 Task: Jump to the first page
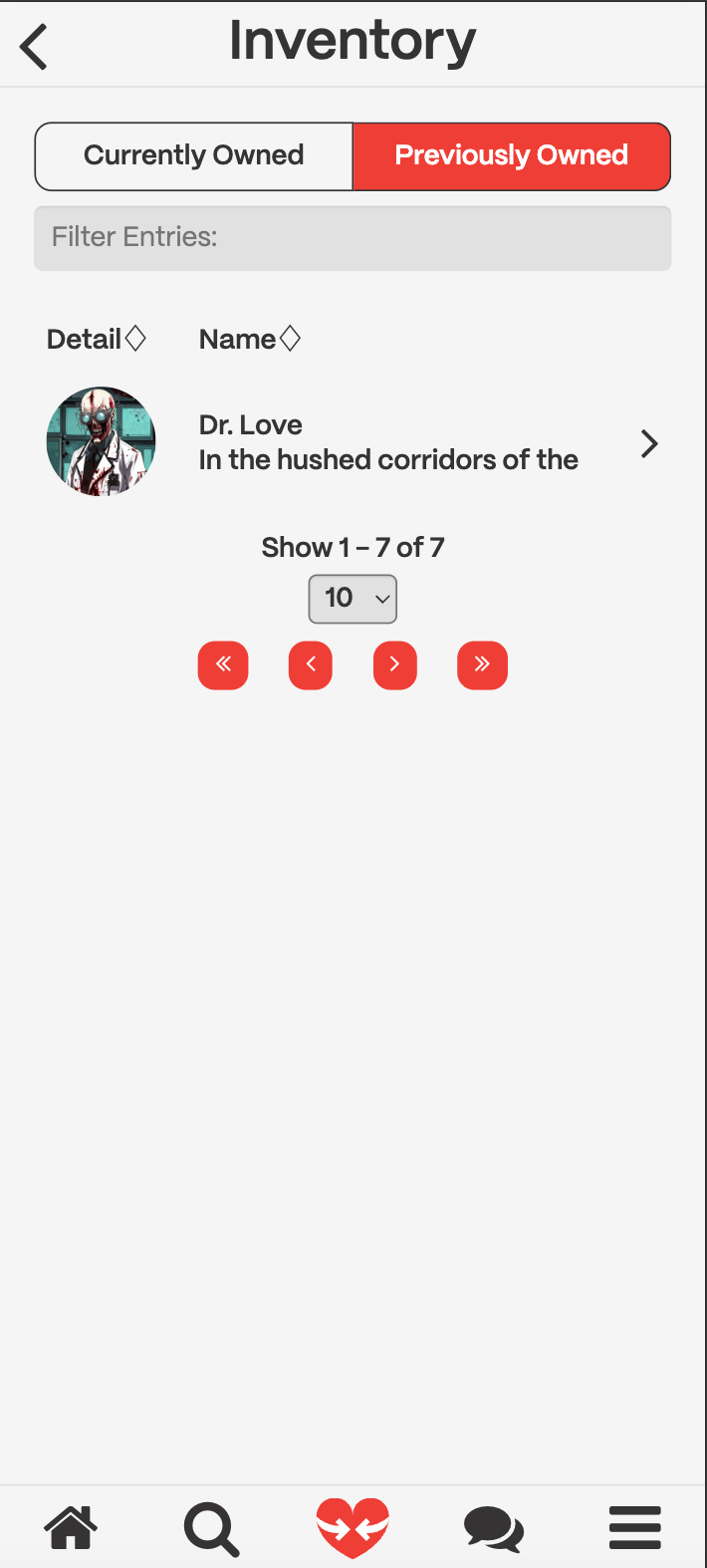[x=223, y=664]
